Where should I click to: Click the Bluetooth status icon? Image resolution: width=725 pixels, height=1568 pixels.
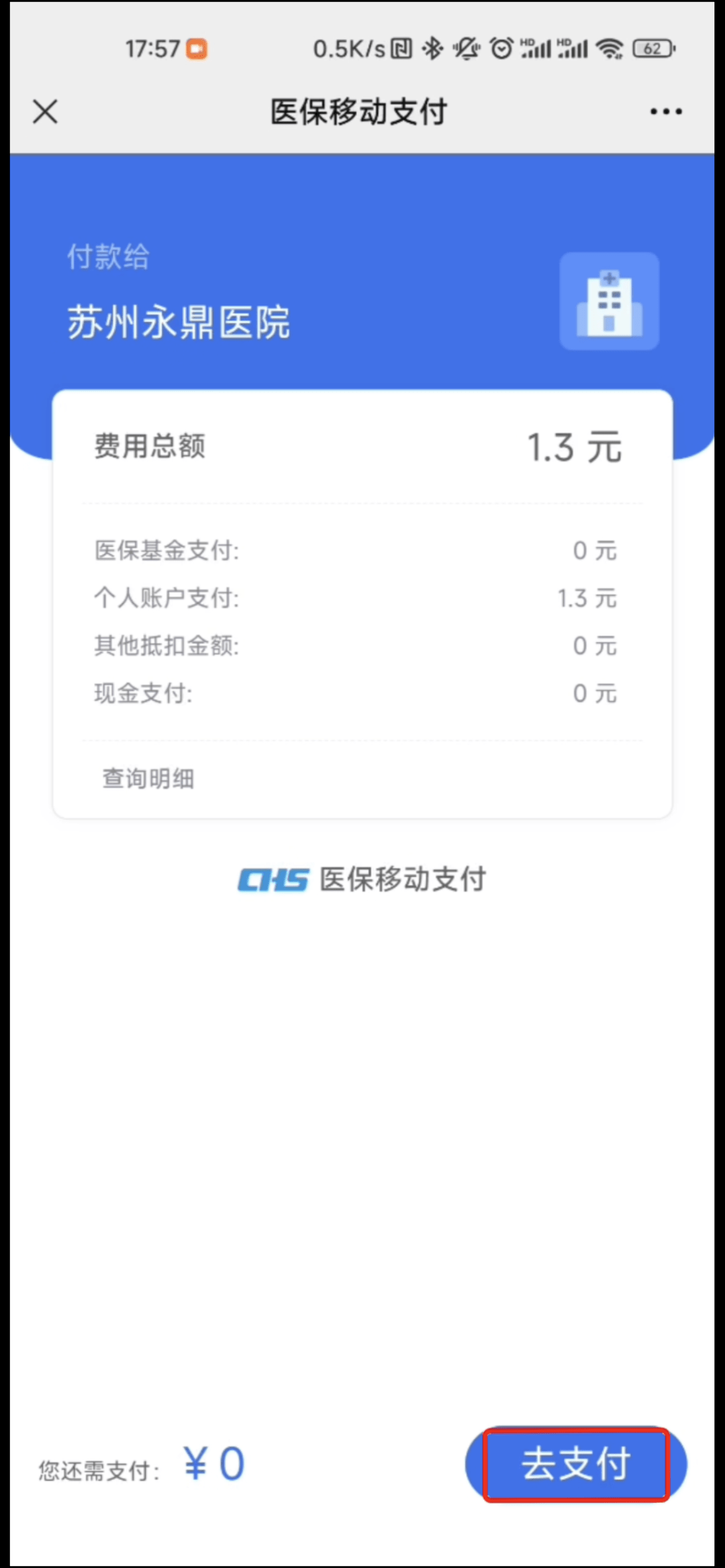432,48
